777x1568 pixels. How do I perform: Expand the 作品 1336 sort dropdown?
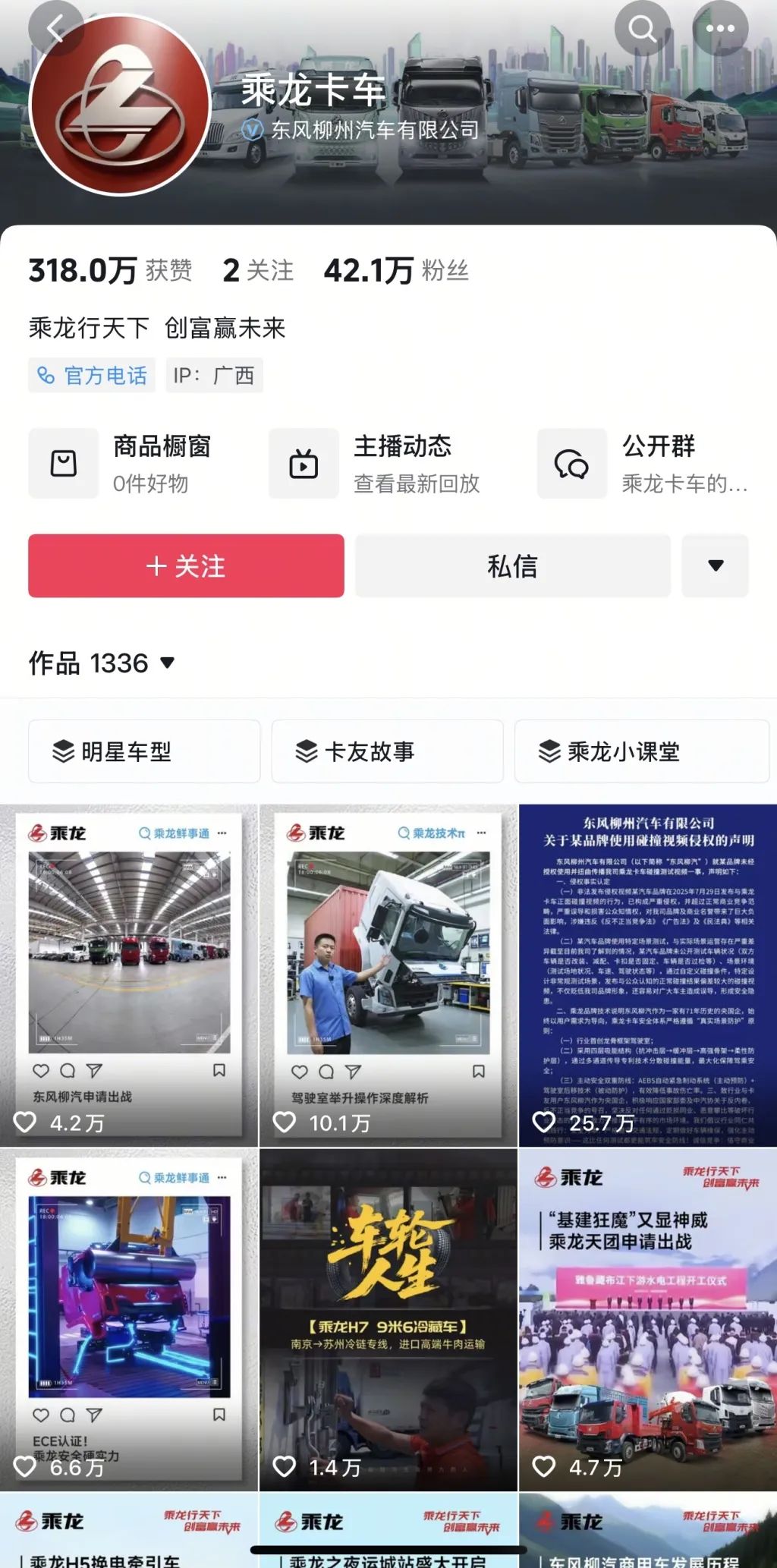165,663
